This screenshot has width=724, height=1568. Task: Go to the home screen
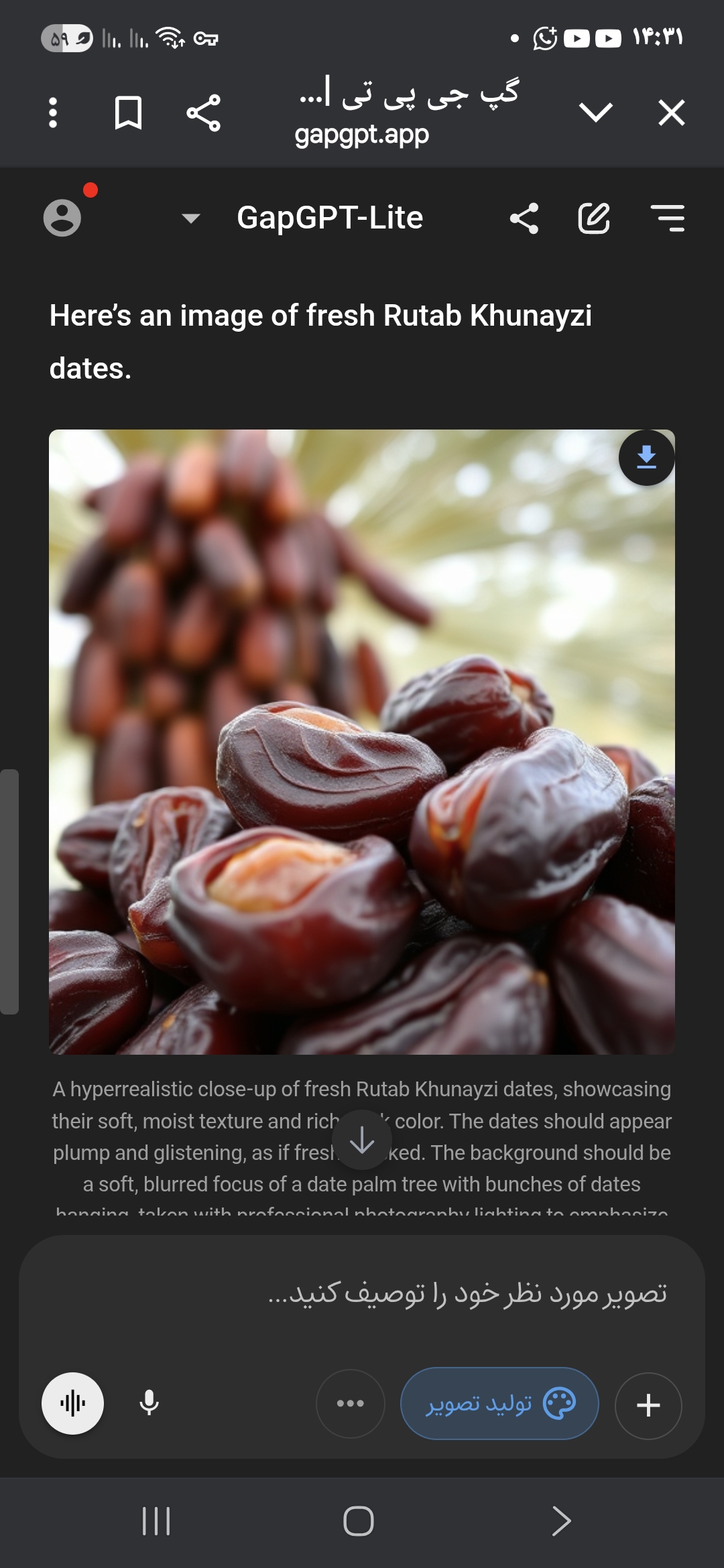click(359, 1521)
